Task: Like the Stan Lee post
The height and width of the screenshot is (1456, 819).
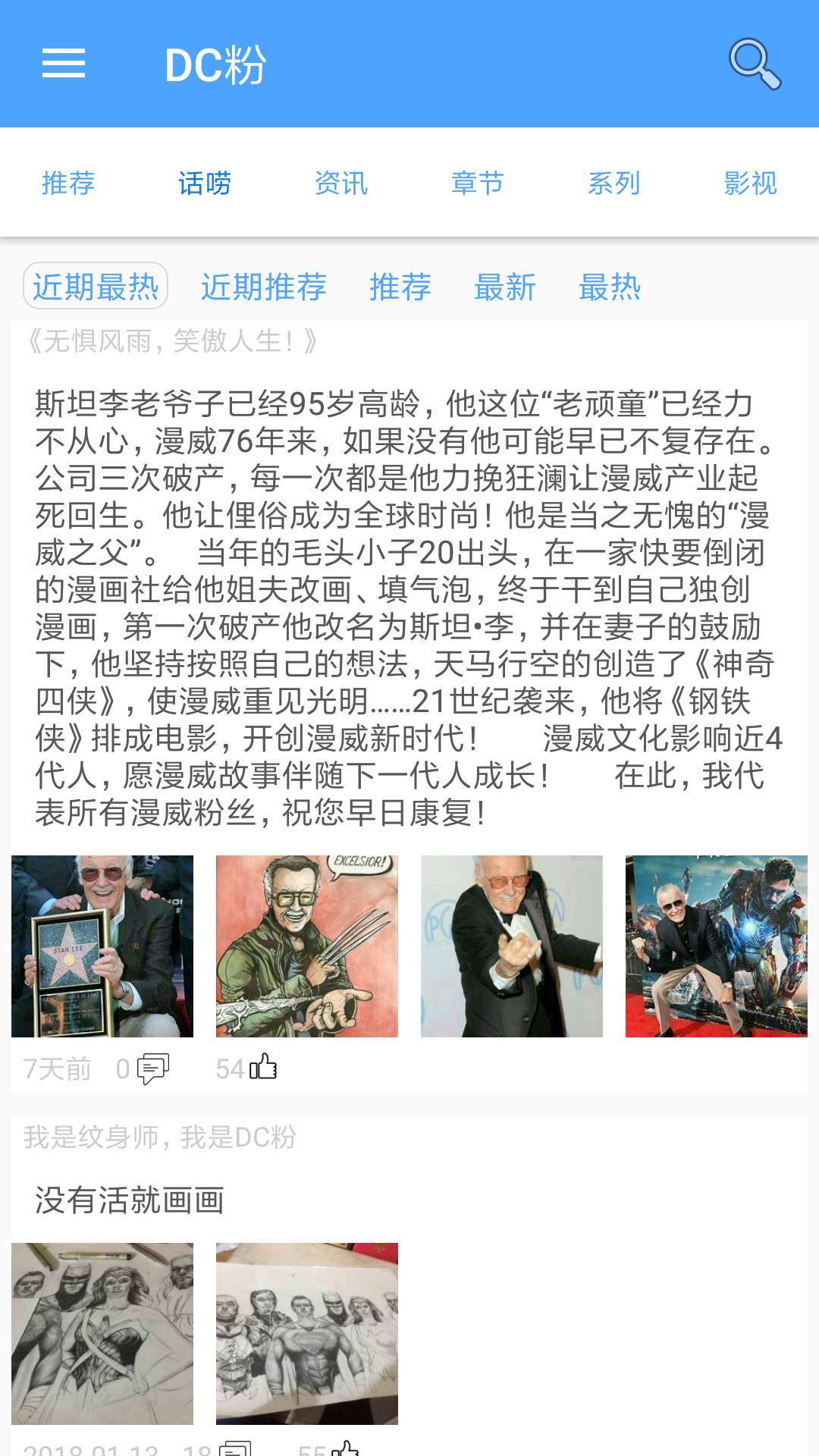Action: pos(262,1068)
